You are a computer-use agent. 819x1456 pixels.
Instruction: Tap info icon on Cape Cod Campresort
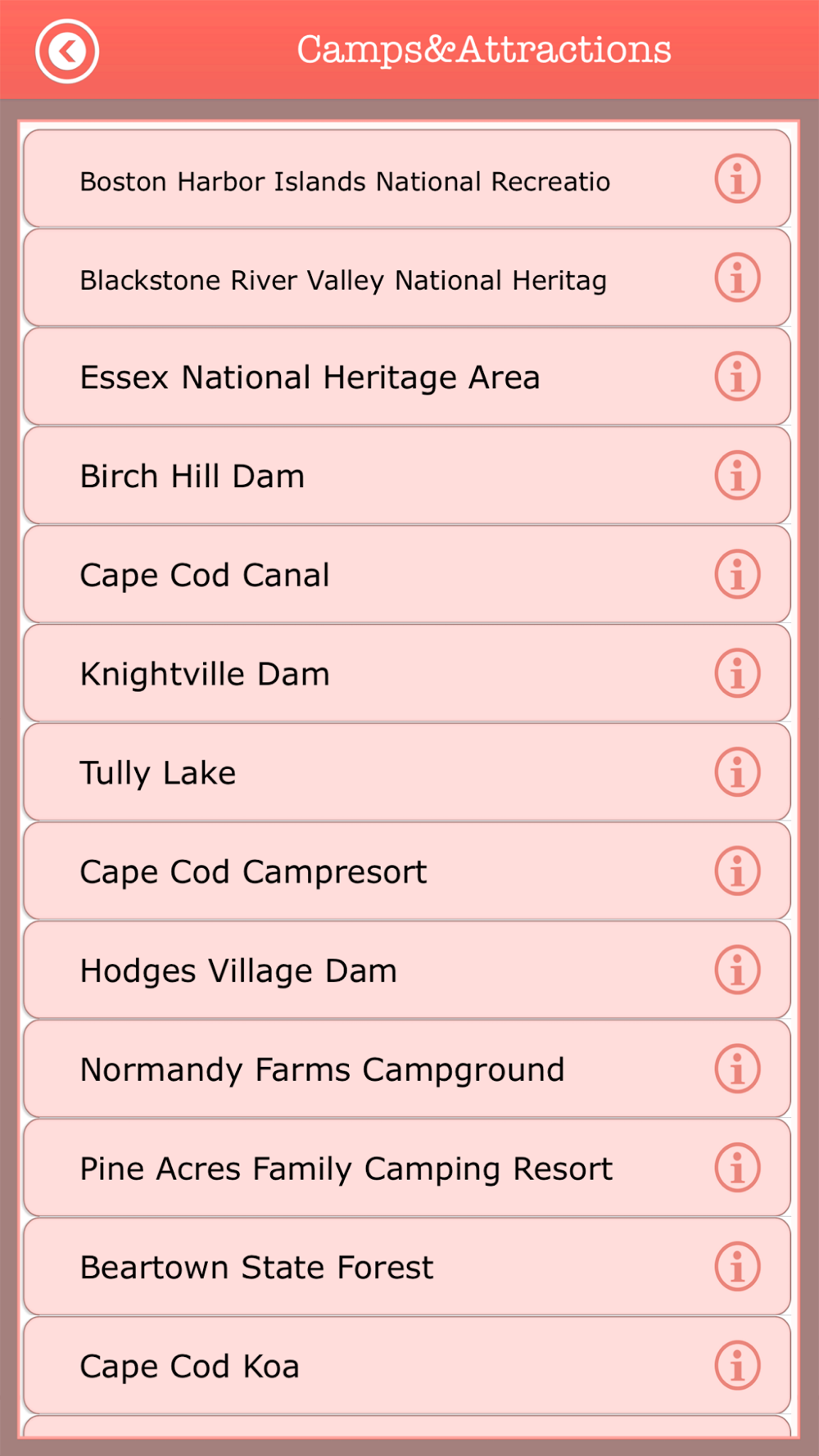(x=737, y=871)
